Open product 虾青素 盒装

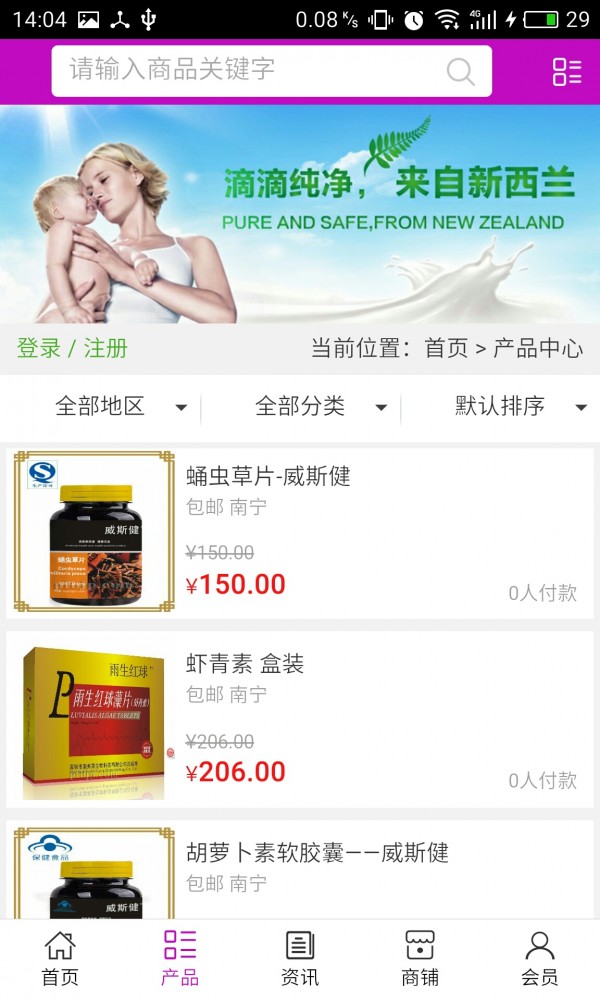coord(300,718)
